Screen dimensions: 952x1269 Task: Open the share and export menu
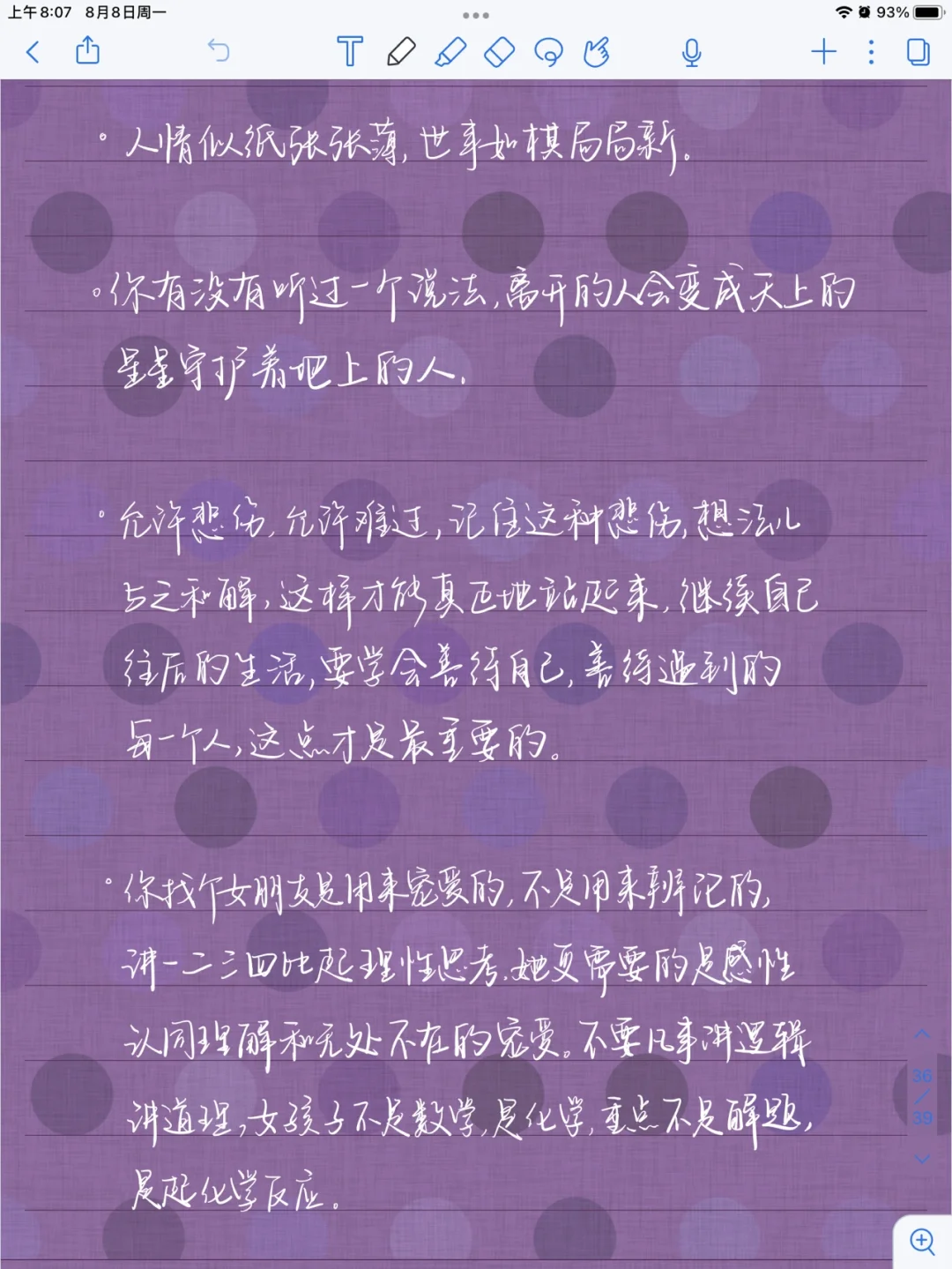pos(87,51)
